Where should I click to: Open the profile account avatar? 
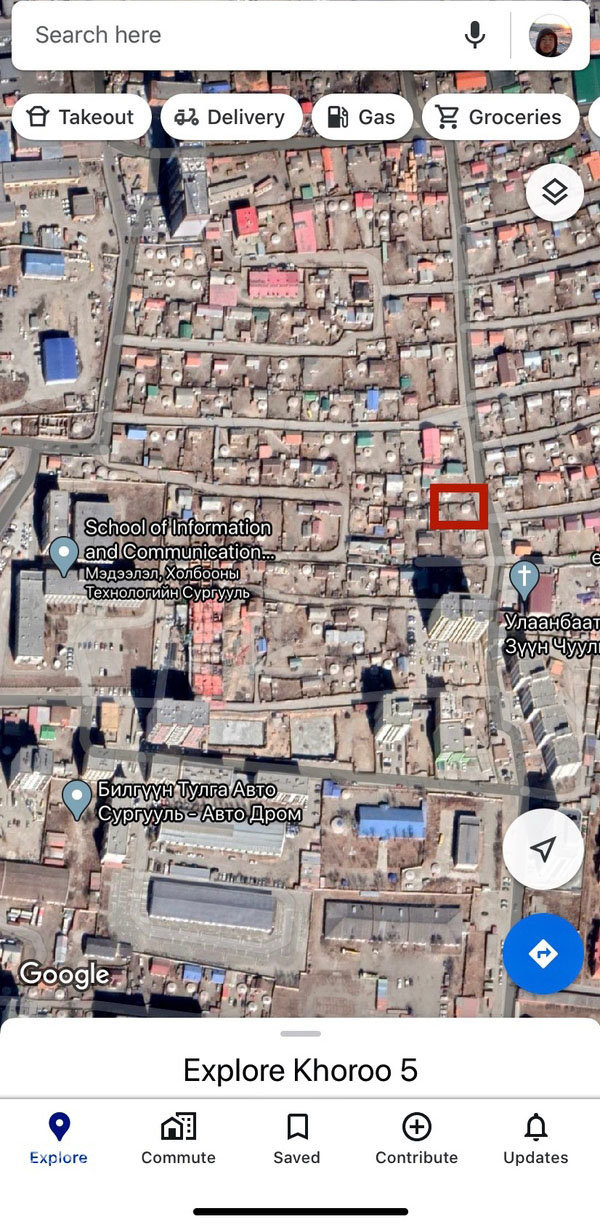tap(550, 36)
